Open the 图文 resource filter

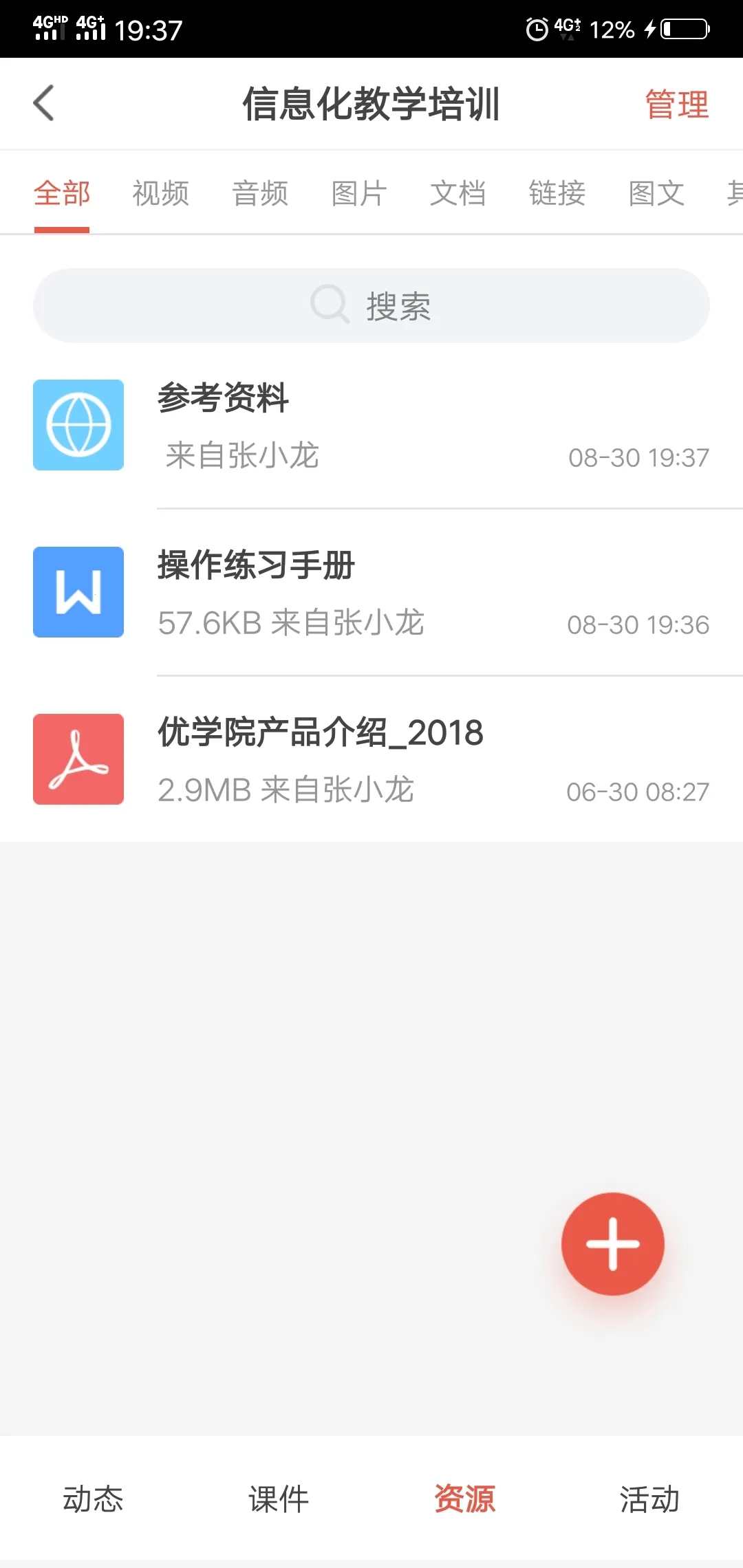(x=656, y=193)
